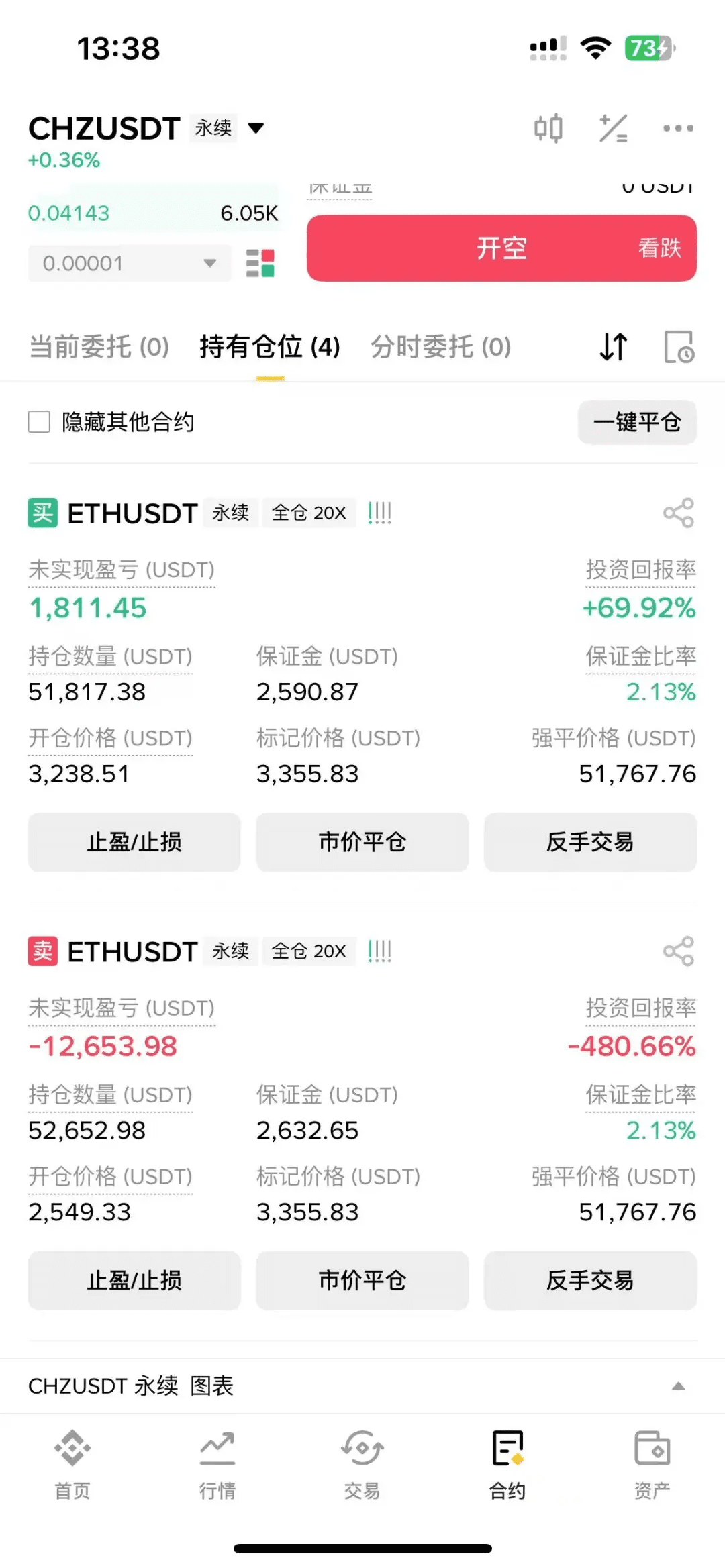Check the 隐藏其他合约 checkbox

pos(39,422)
